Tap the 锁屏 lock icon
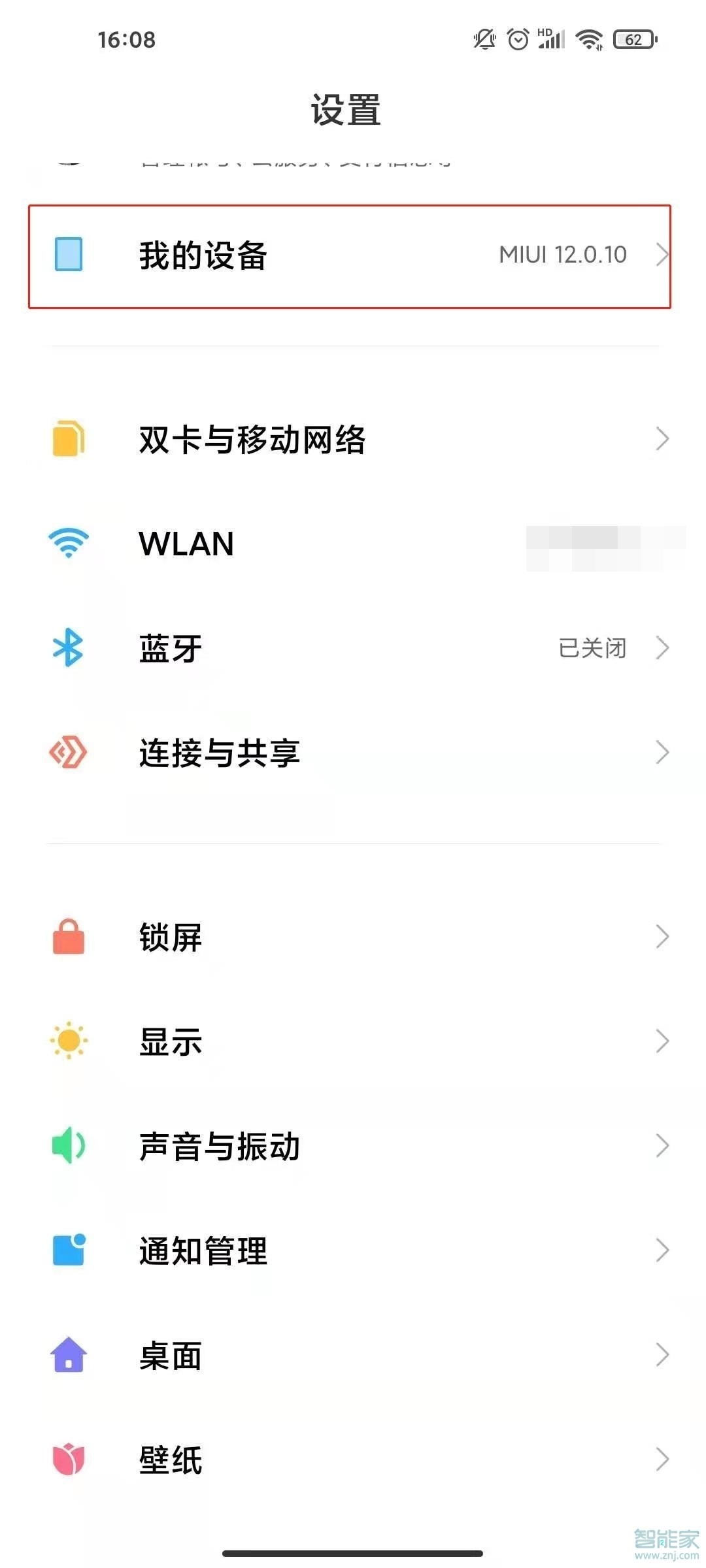 (69, 937)
